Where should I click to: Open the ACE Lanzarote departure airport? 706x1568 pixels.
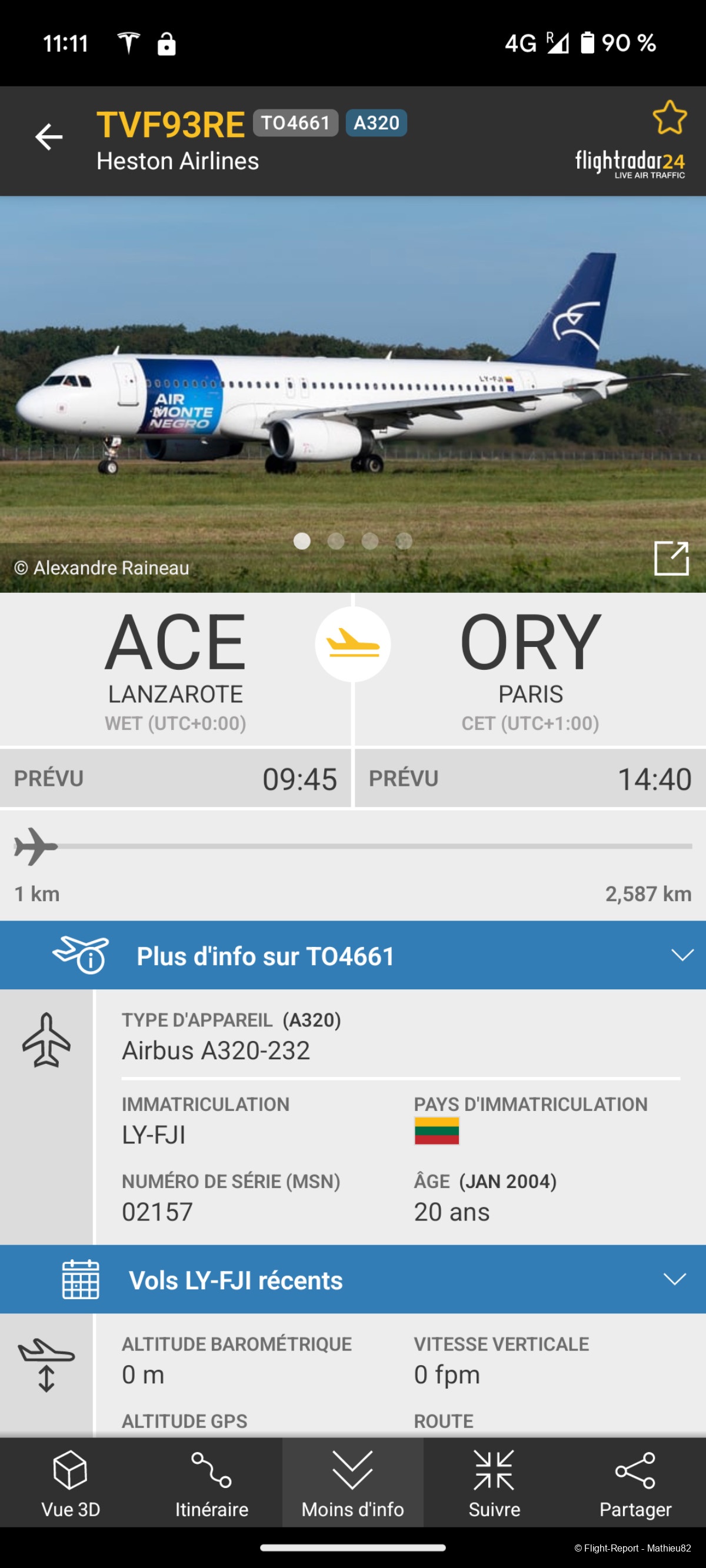pos(175,668)
